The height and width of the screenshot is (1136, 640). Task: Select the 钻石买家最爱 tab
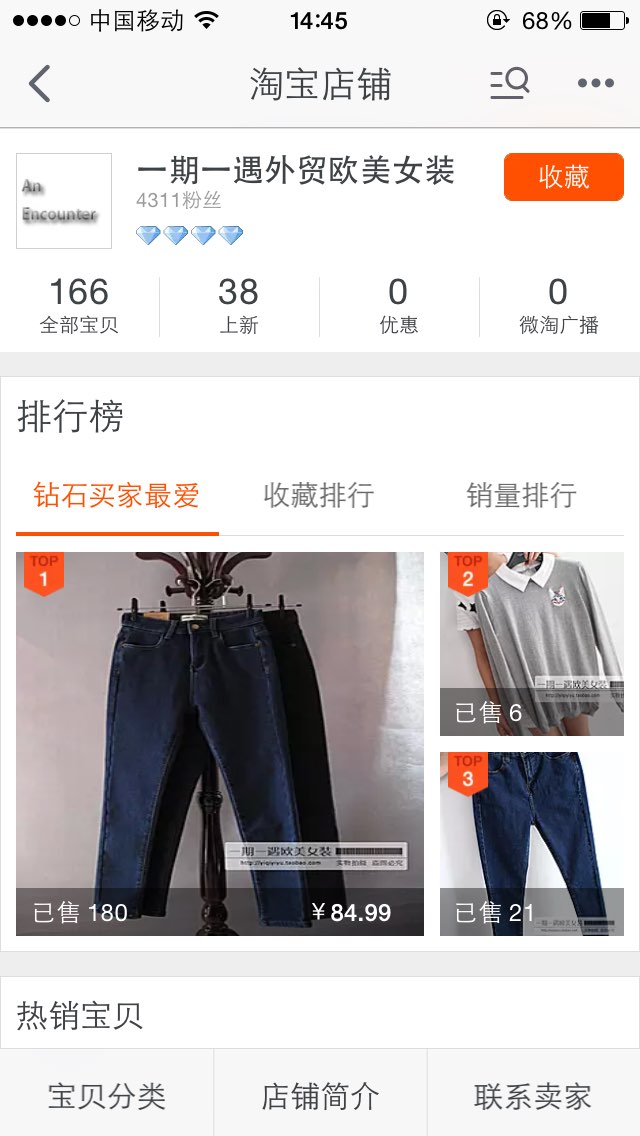pos(117,496)
